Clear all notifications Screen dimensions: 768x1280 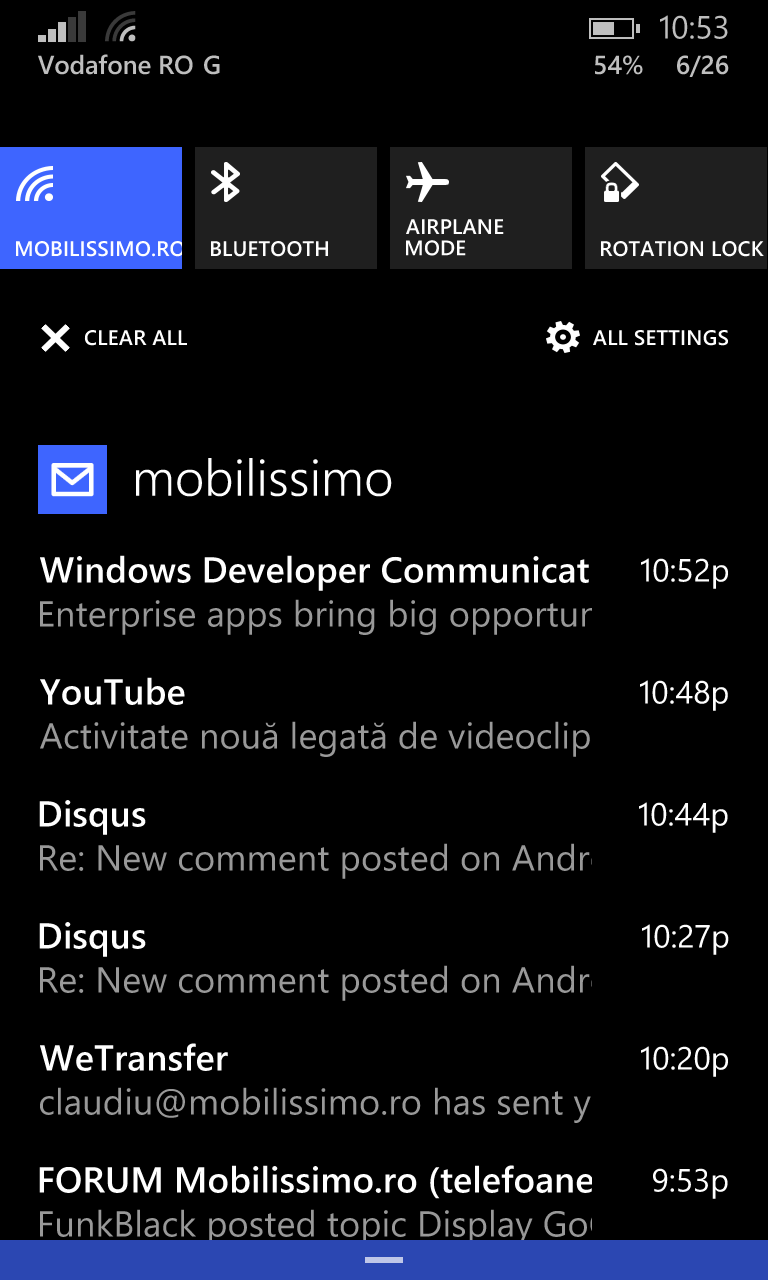coord(113,338)
